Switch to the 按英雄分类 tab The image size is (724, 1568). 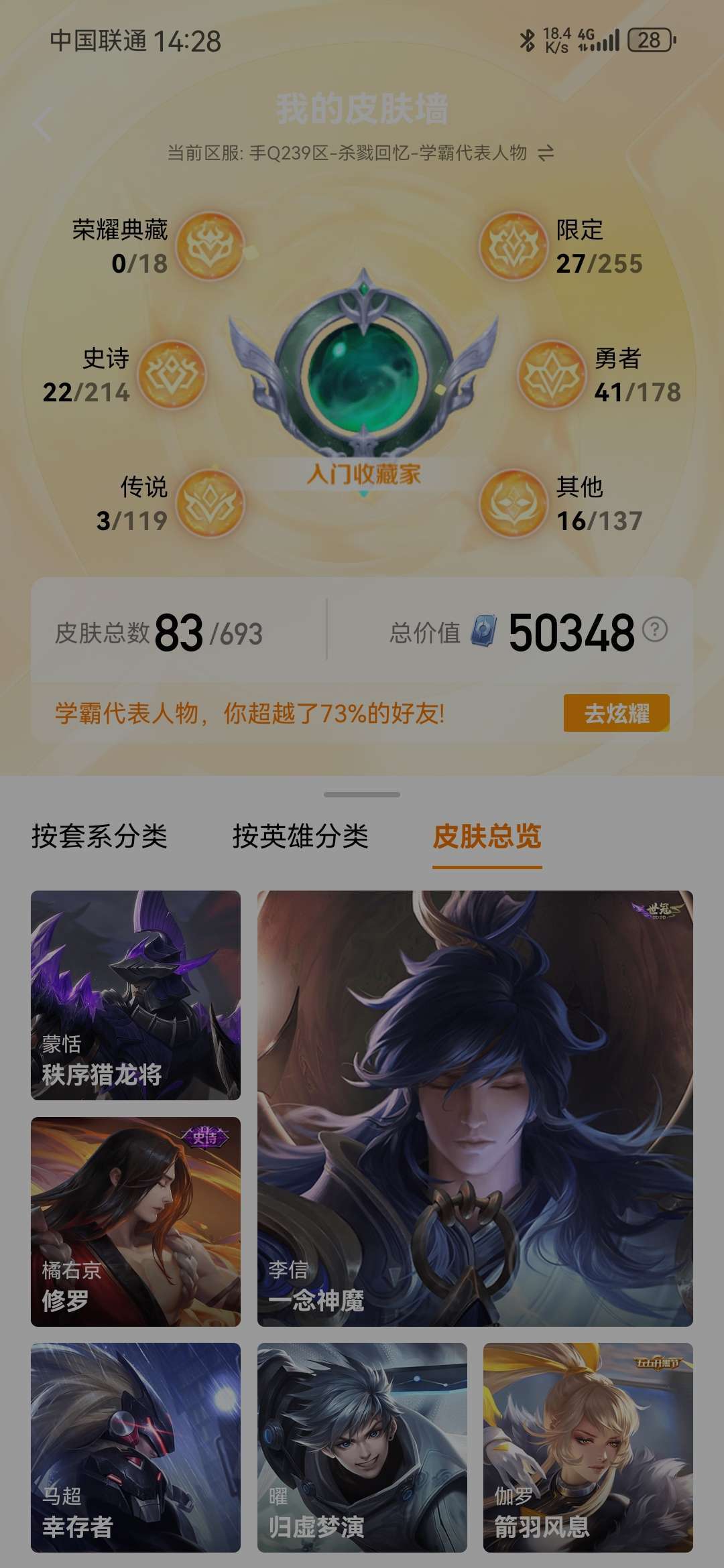pyautogui.click(x=300, y=836)
